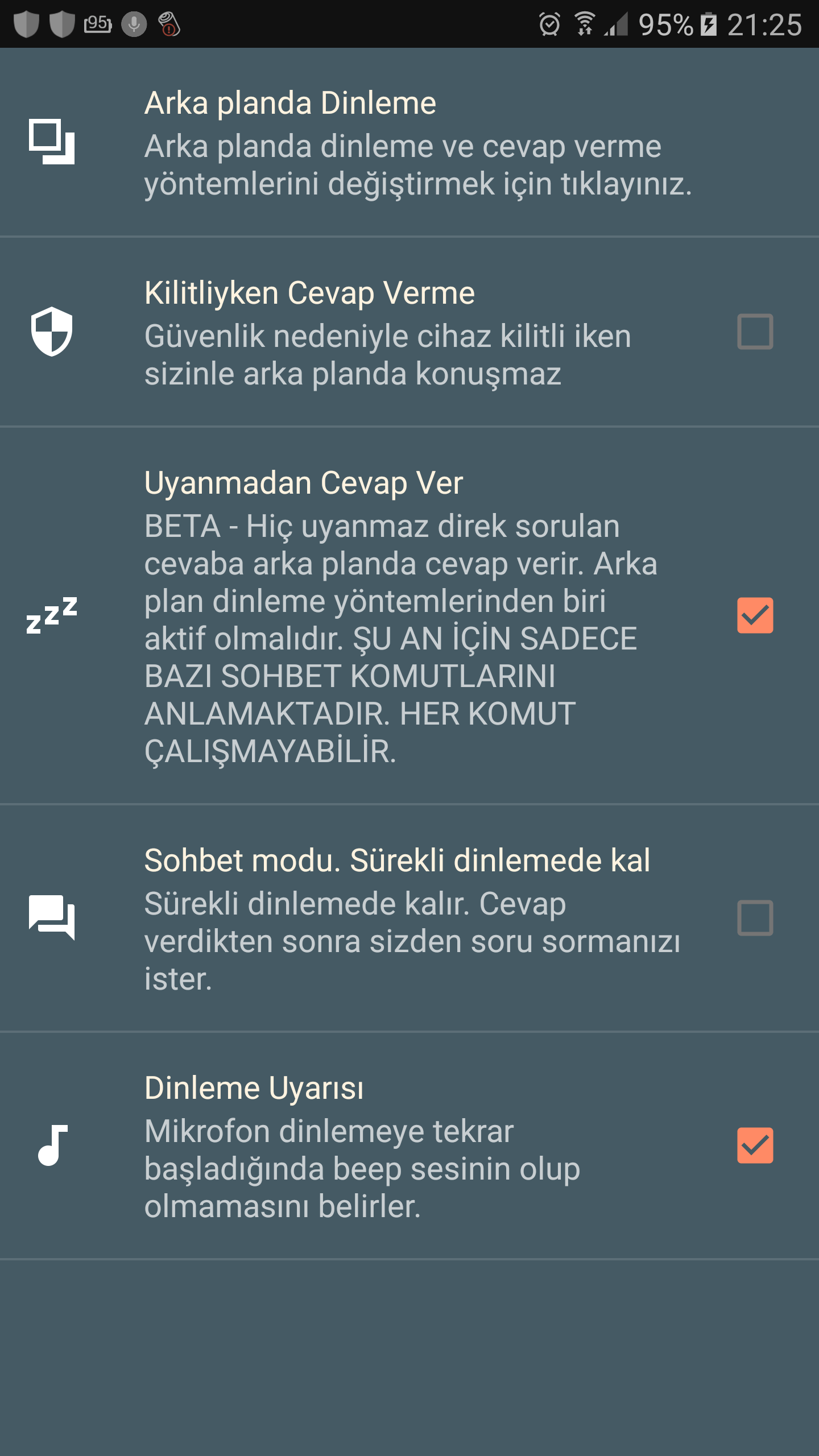The width and height of the screenshot is (819, 1456).
Task: Uncheck Uyanmadan Cevap Ver checkbox
Action: coord(755,615)
